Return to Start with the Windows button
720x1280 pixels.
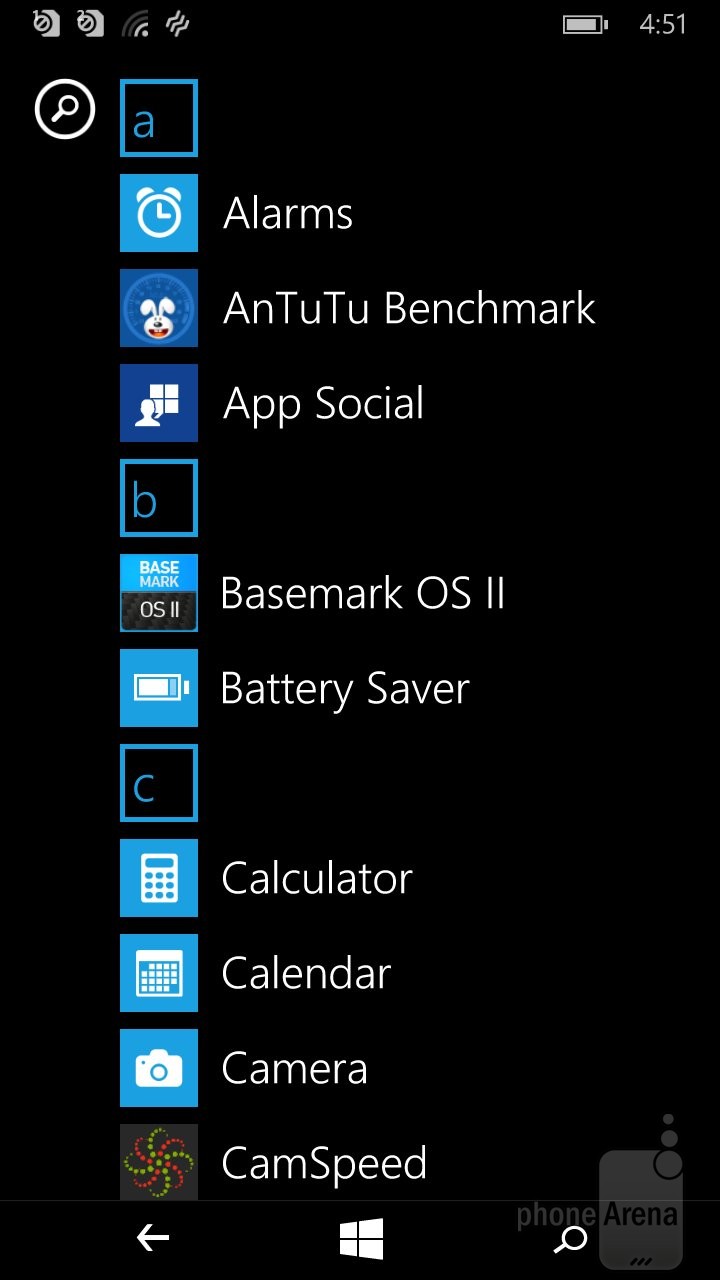(x=361, y=1240)
